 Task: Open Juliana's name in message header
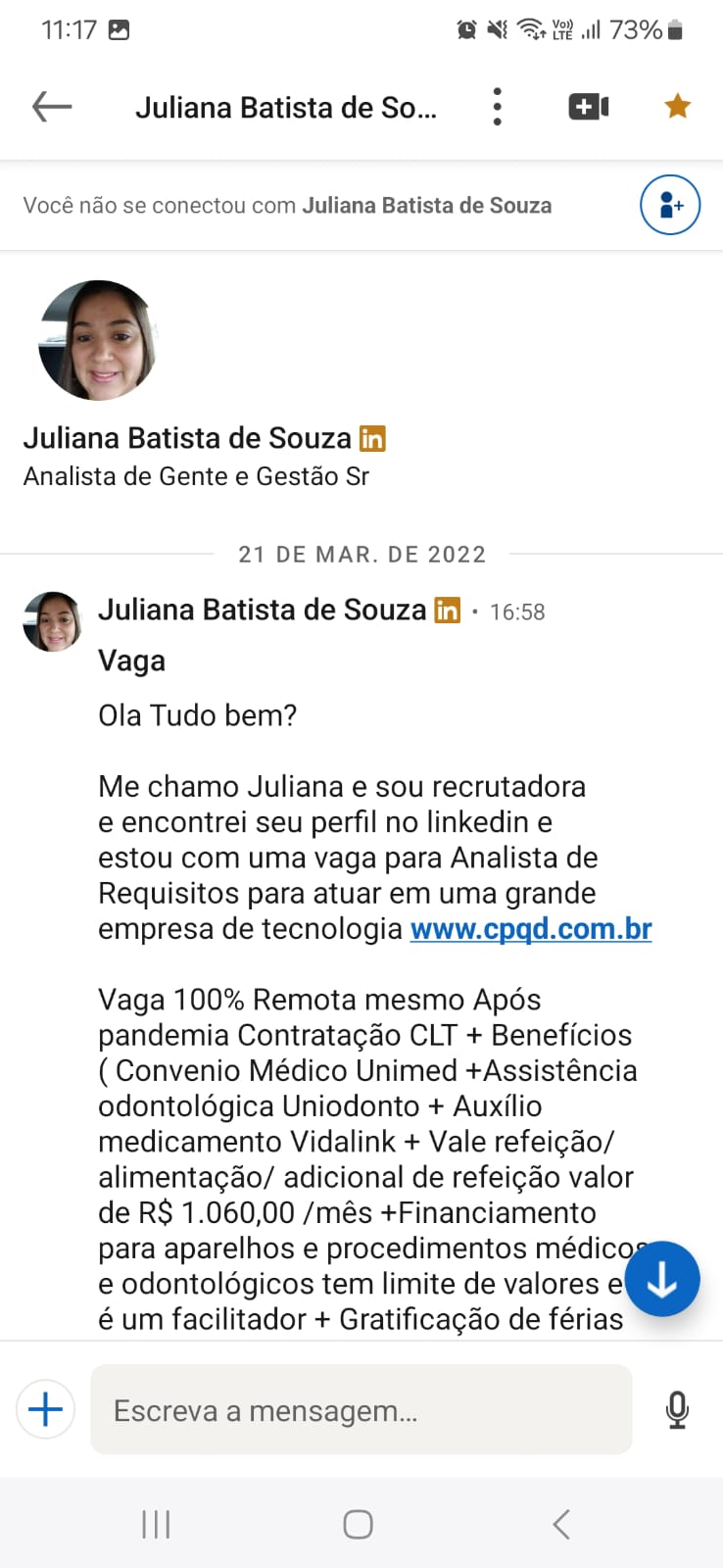point(262,611)
